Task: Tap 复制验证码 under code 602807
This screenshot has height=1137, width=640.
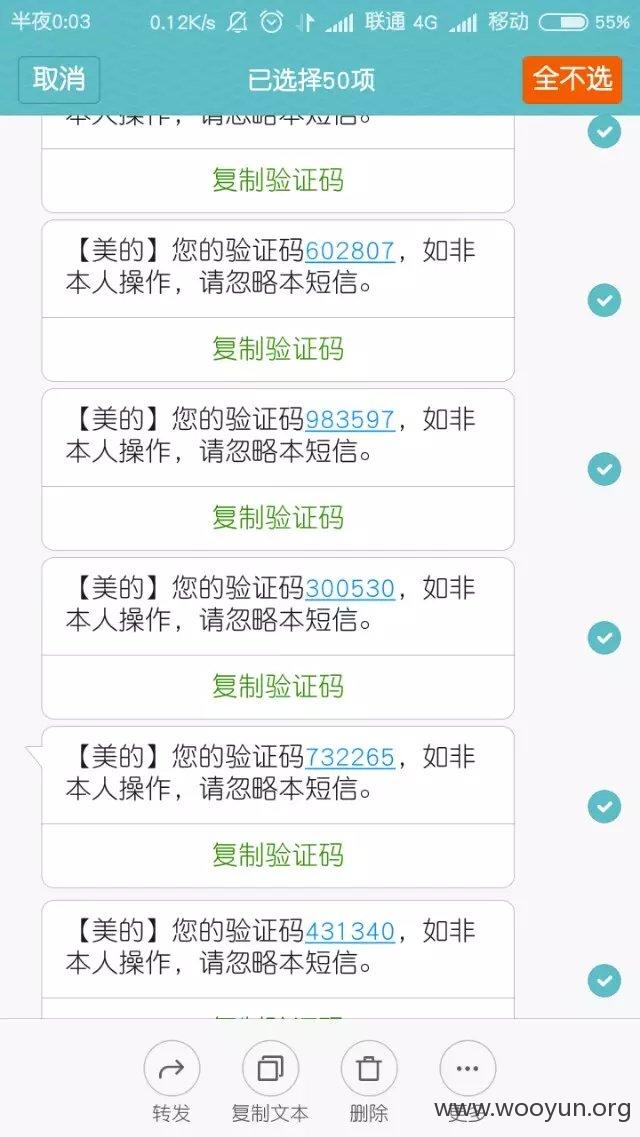Action: pyautogui.click(x=278, y=349)
